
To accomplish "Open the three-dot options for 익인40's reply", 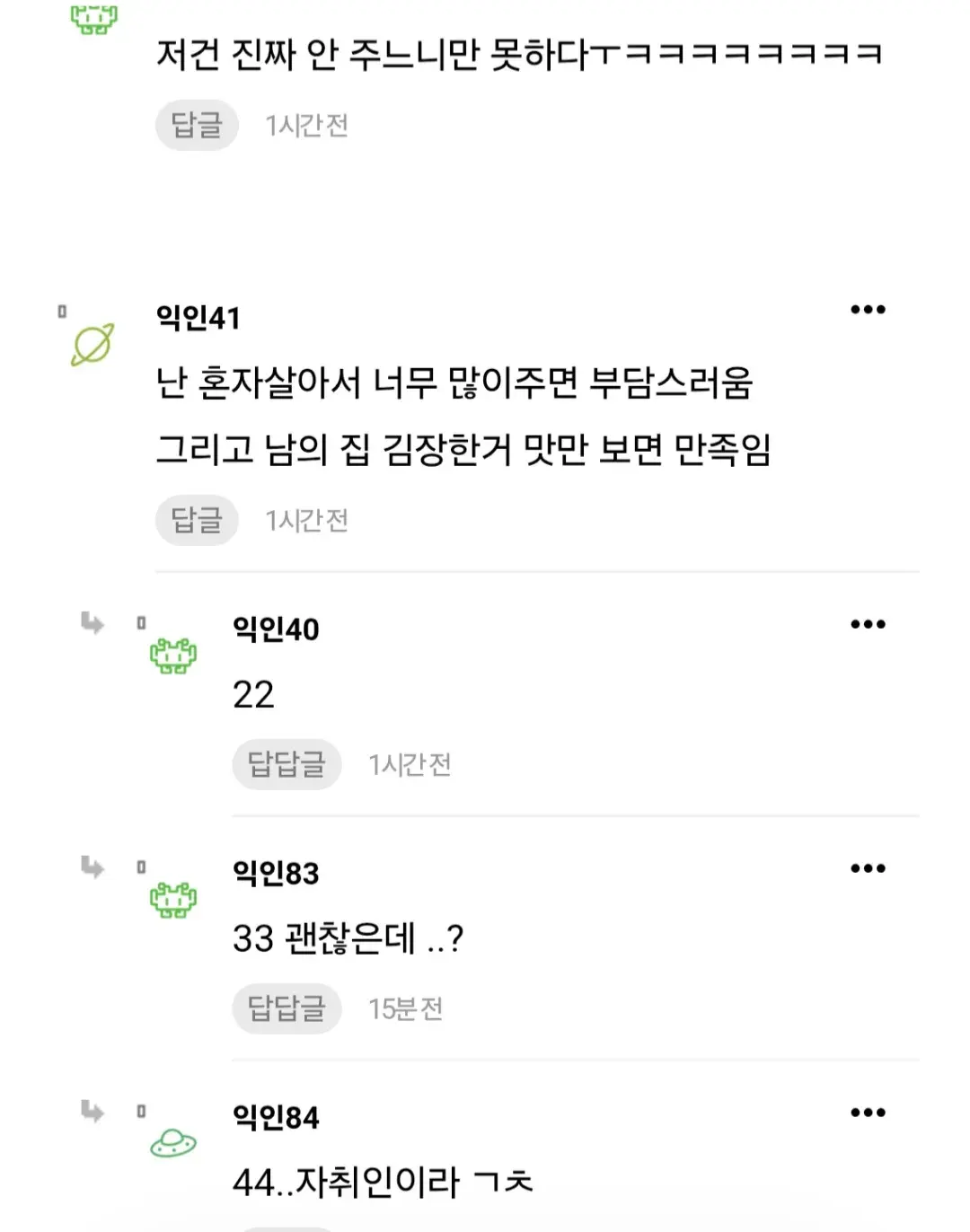I will tap(868, 623).
